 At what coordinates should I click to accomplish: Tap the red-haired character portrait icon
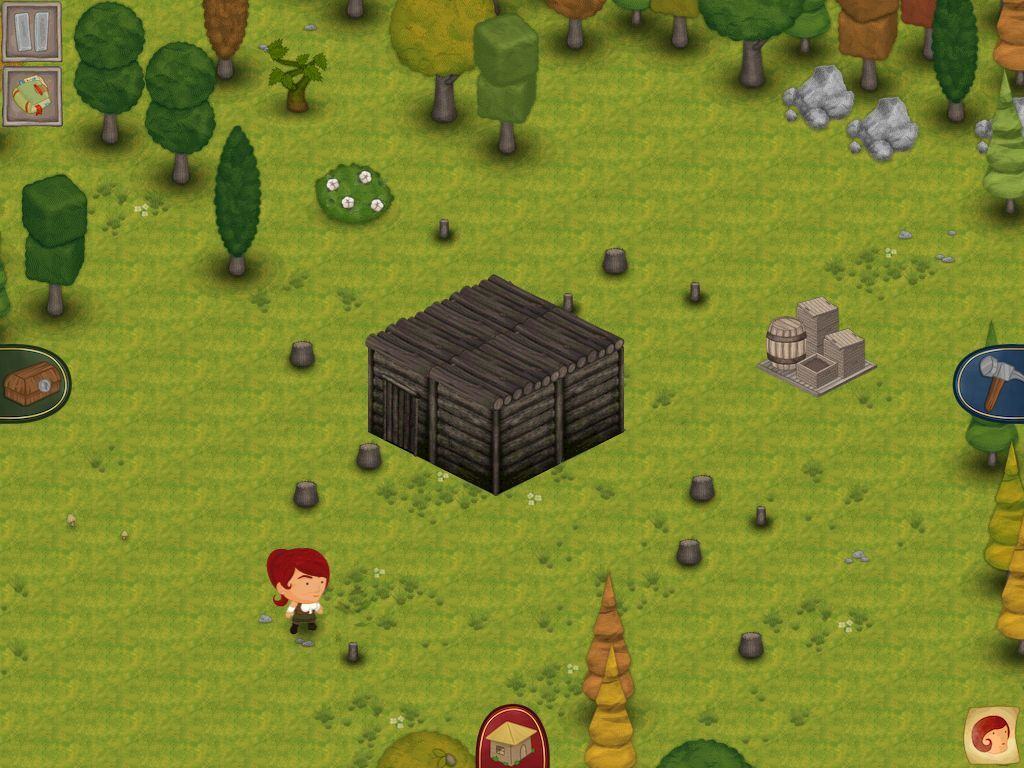click(x=991, y=735)
